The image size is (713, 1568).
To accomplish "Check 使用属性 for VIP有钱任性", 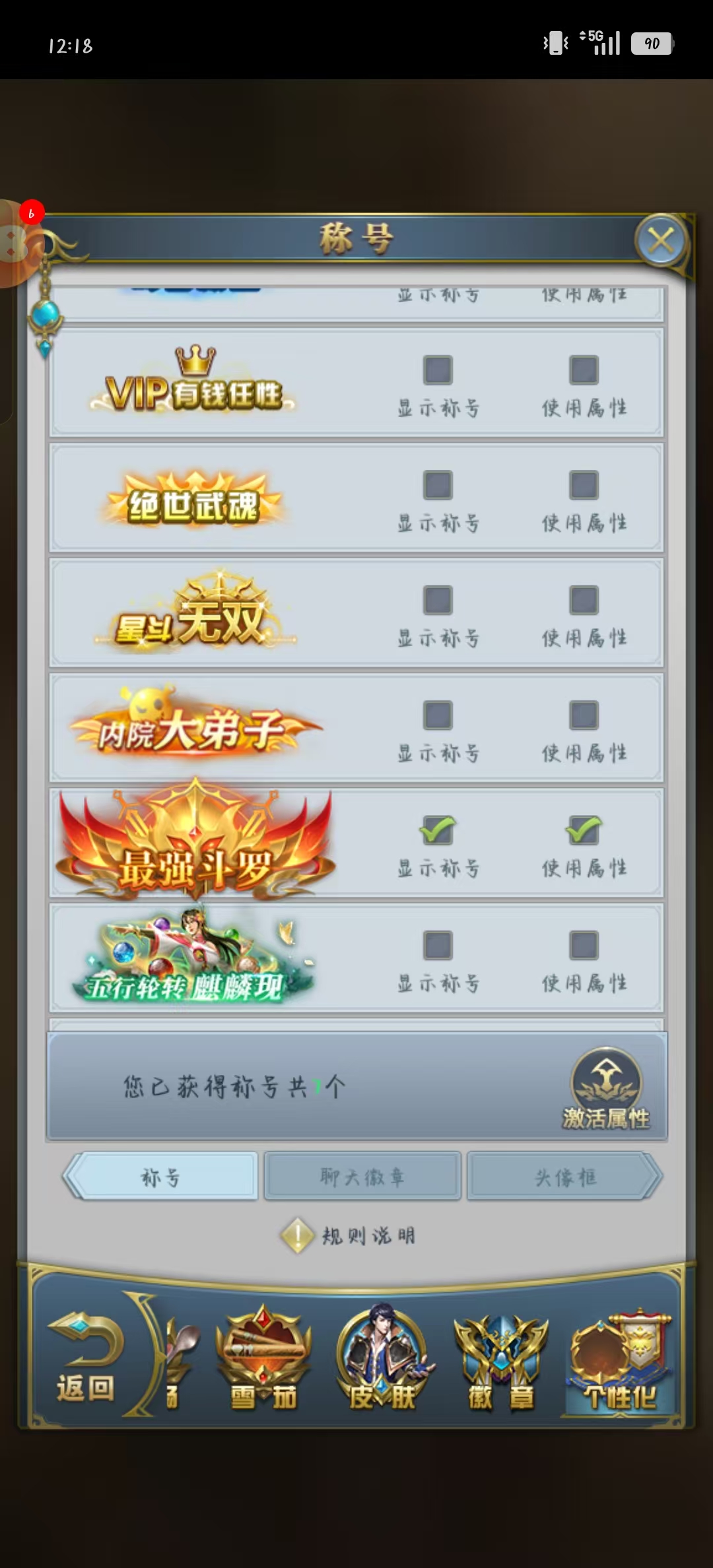I will coord(584,370).
